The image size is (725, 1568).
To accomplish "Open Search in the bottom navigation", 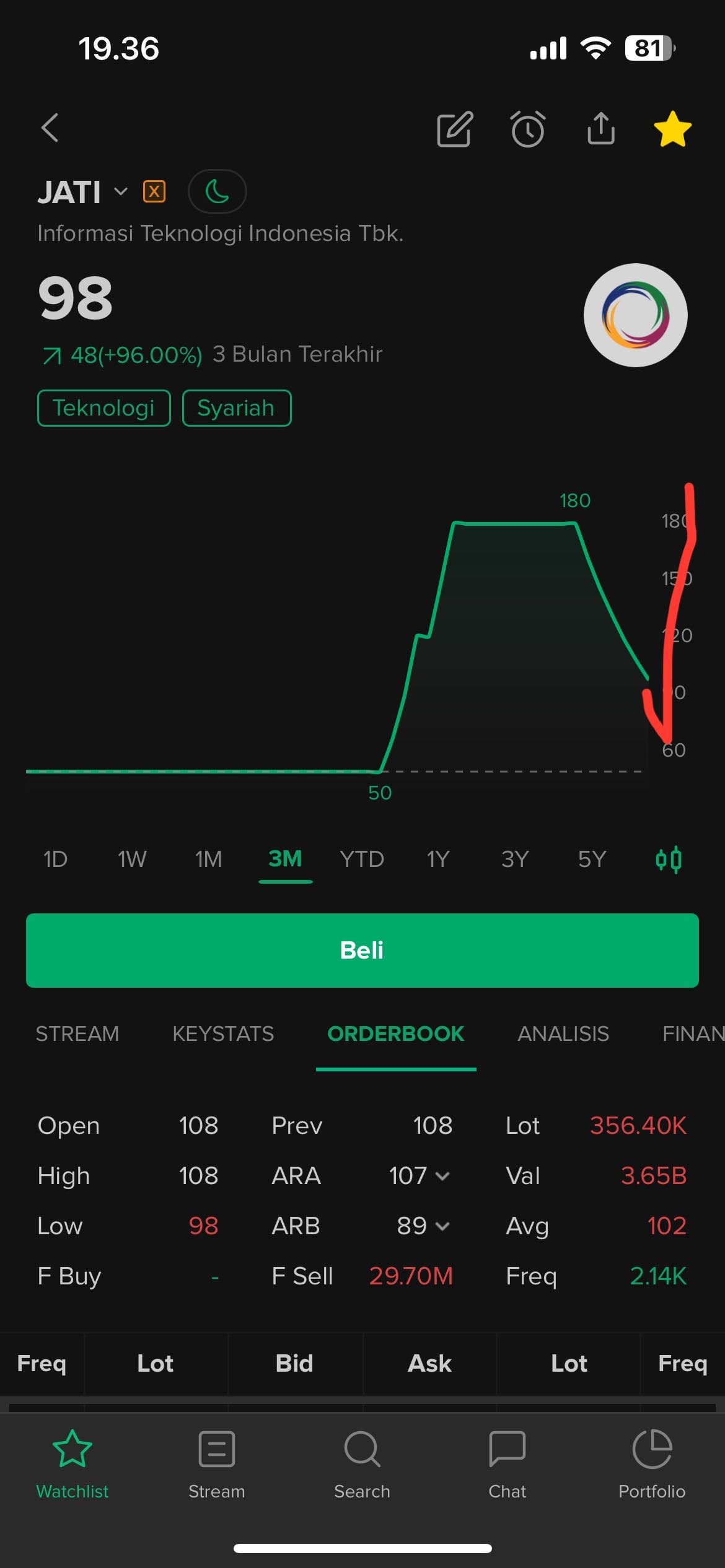I will point(362,1464).
